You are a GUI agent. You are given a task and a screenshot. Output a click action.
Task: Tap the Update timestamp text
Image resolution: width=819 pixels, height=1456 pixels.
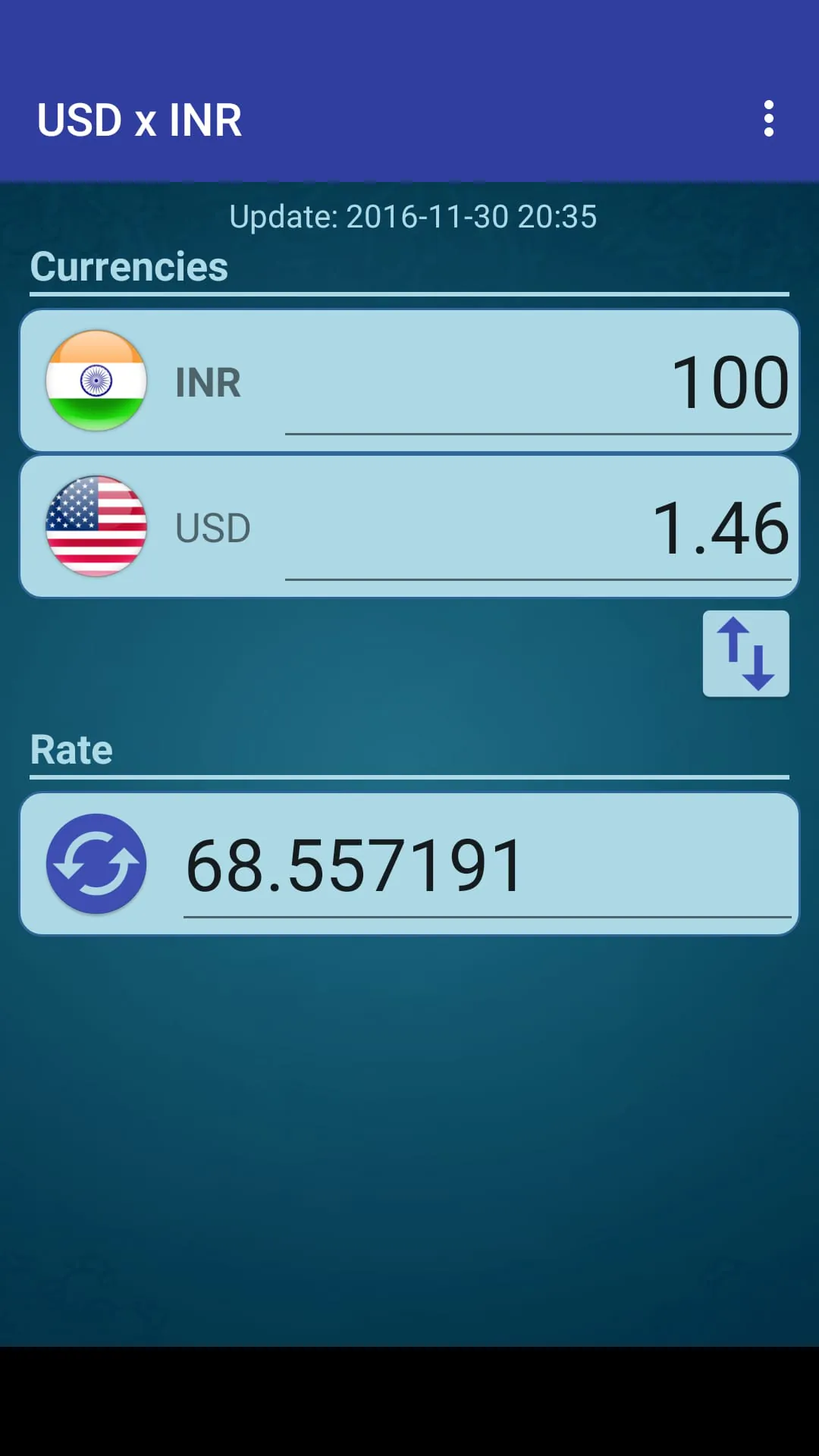pyautogui.click(x=413, y=217)
